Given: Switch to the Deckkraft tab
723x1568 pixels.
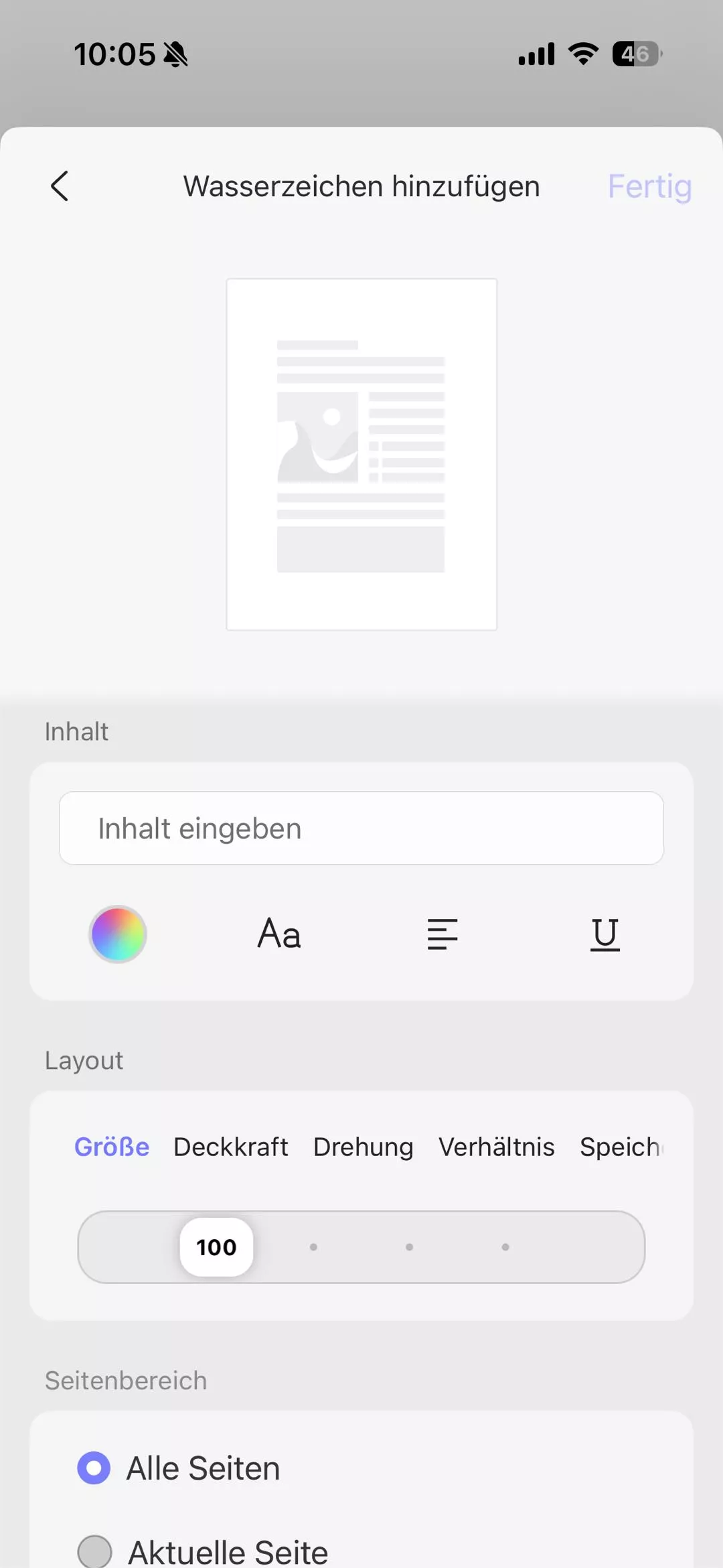Looking at the screenshot, I should click(231, 1147).
